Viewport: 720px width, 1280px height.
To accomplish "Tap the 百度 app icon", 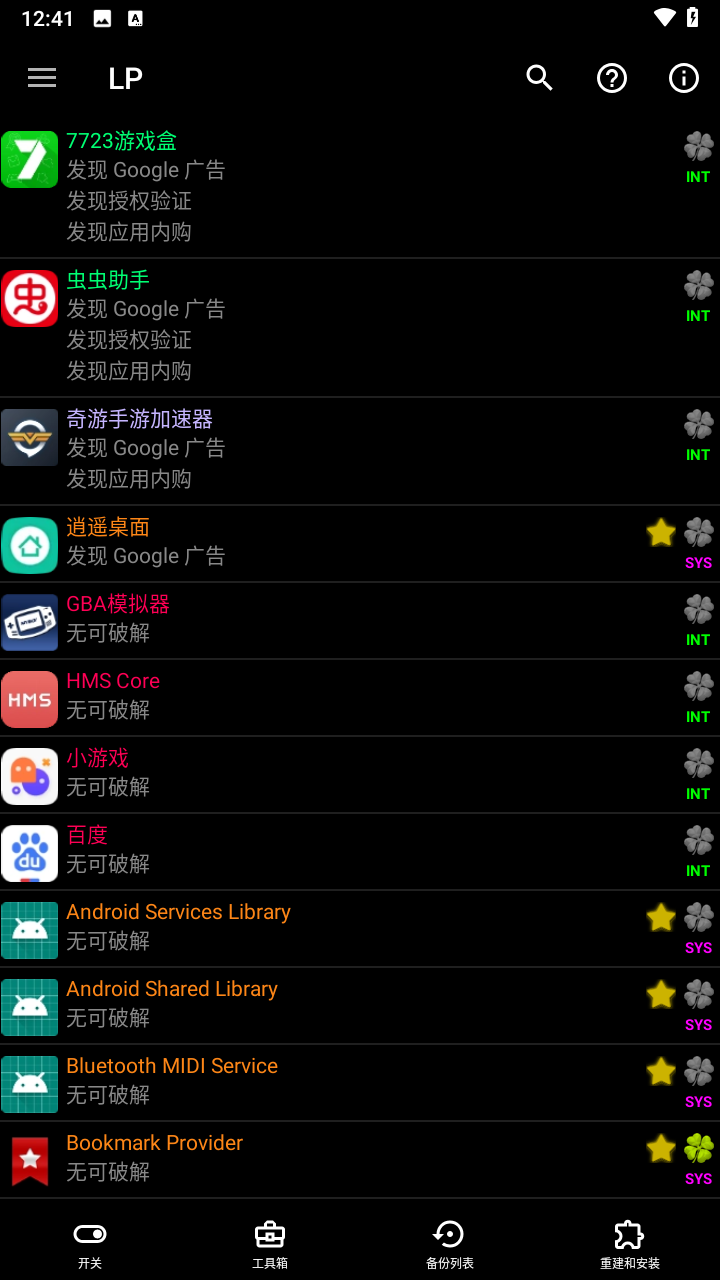I will (x=29, y=853).
